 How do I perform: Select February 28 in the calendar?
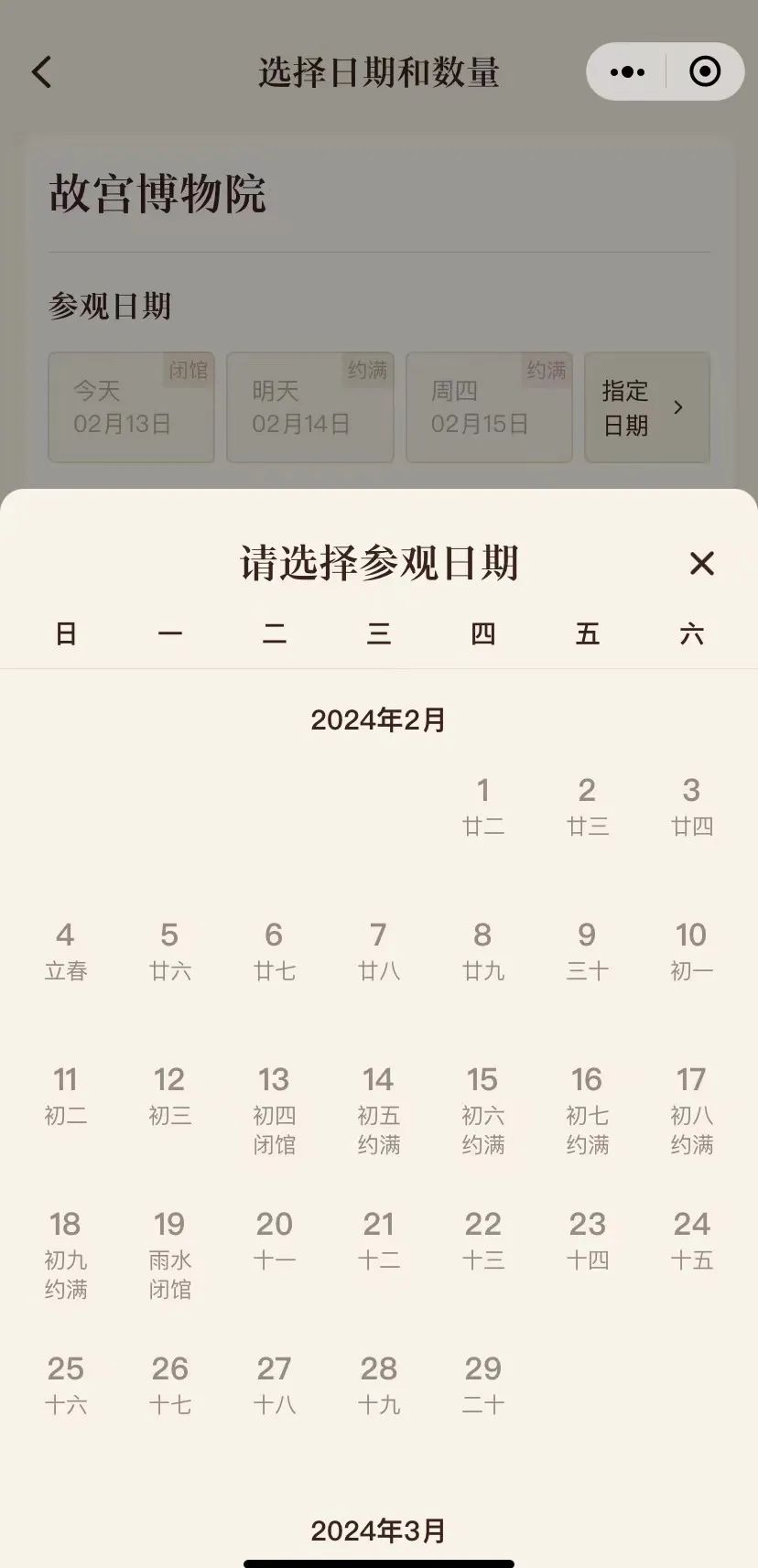pos(379,1385)
